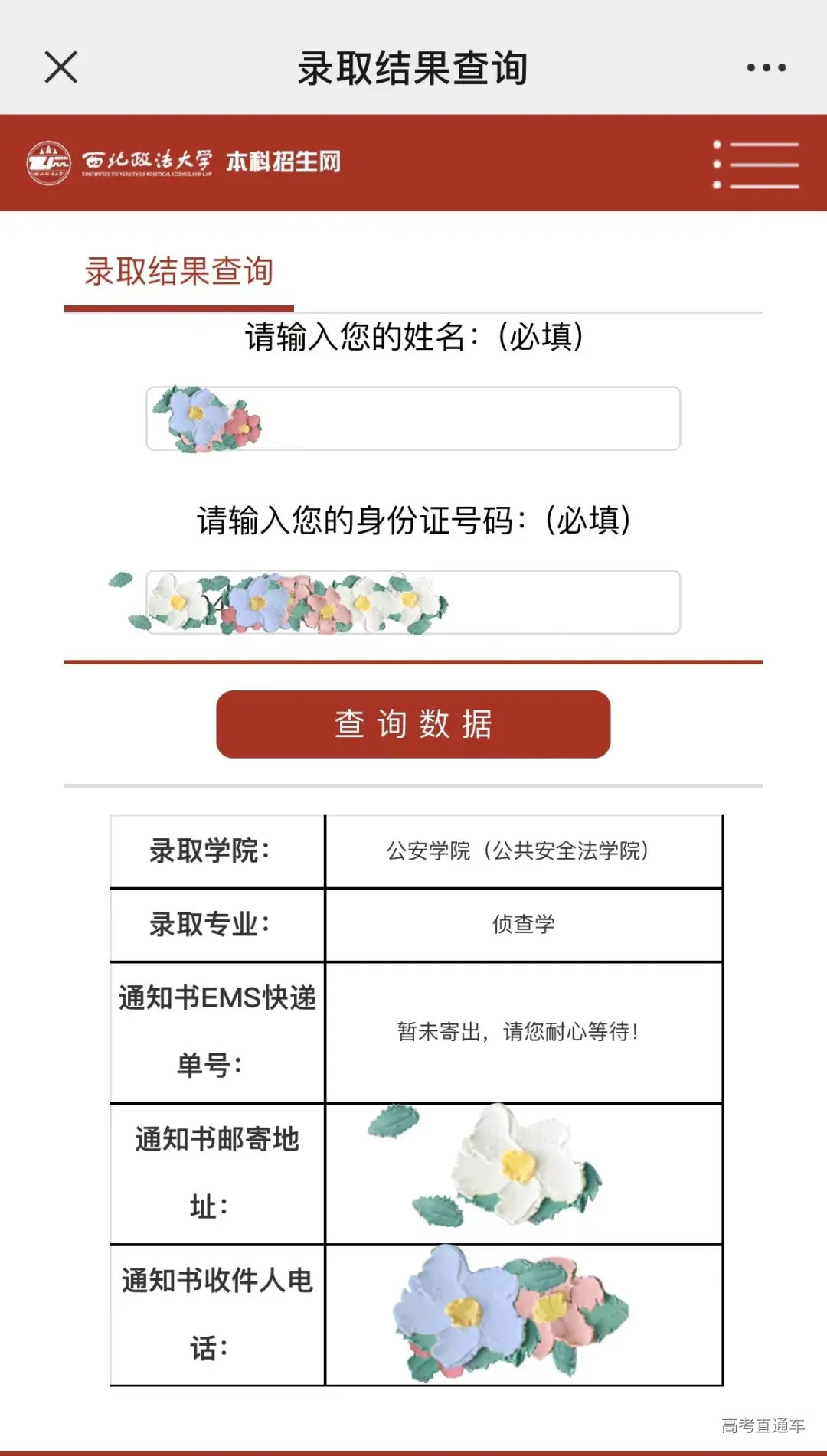Tap 公安学院（公共安全法学院）result cell
This screenshot has height=1456, width=827.
523,850
